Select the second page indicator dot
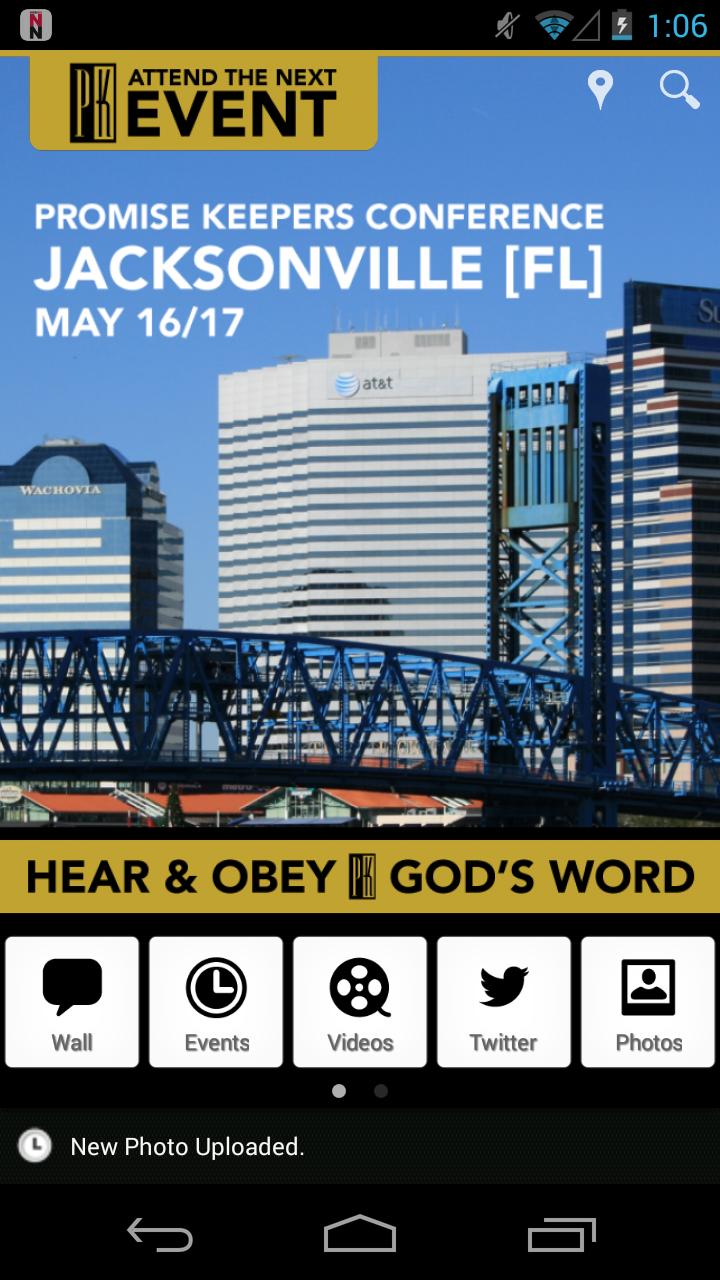 pyautogui.click(x=381, y=1091)
